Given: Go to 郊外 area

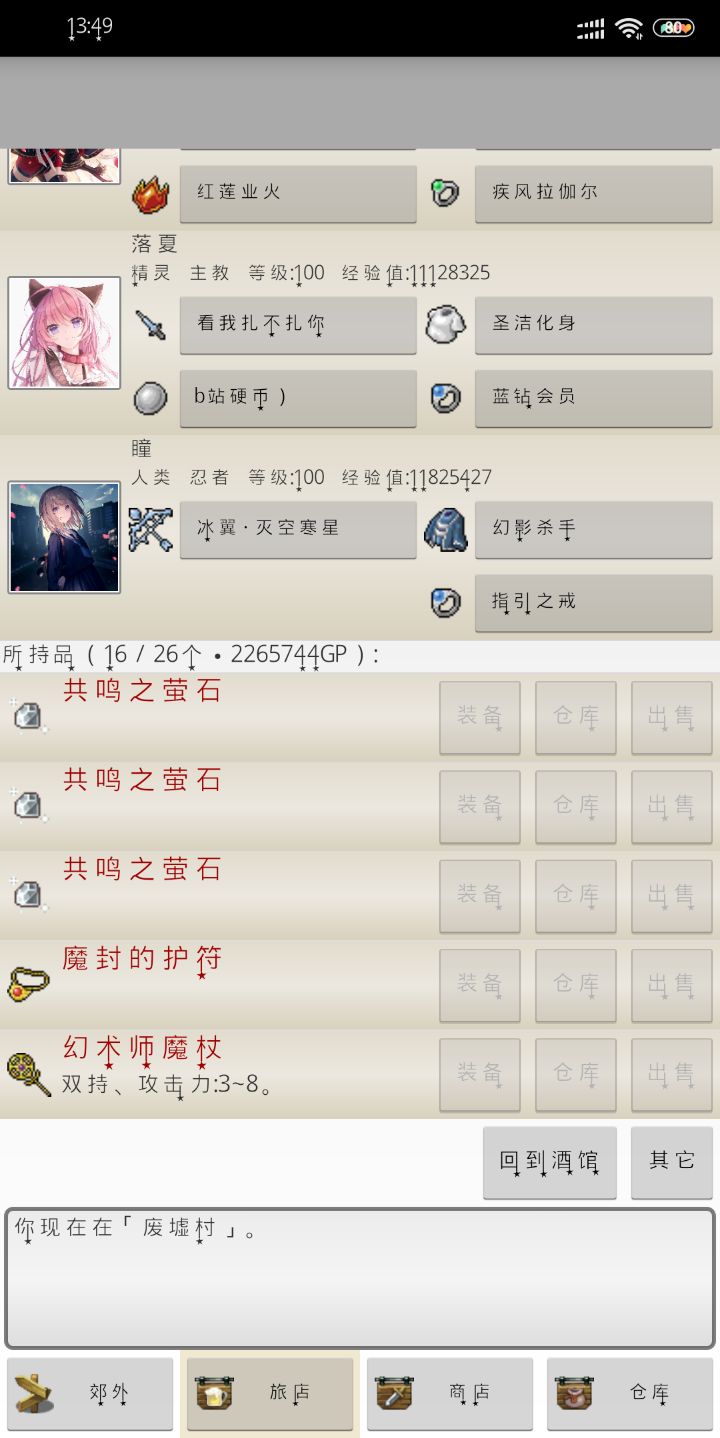Looking at the screenshot, I should pos(90,1393).
